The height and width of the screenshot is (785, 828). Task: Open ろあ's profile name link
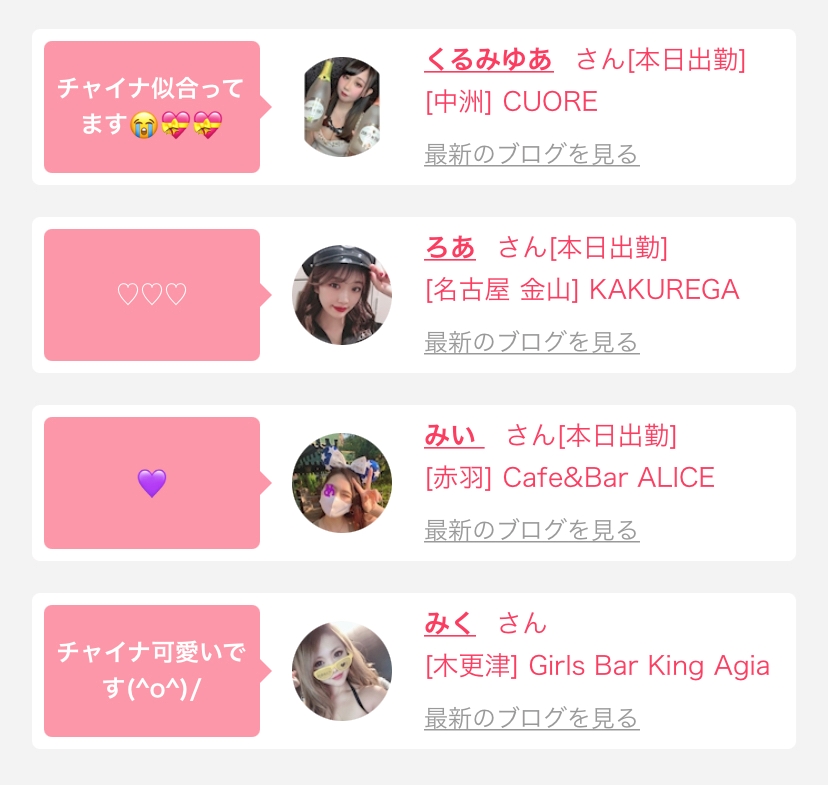450,248
